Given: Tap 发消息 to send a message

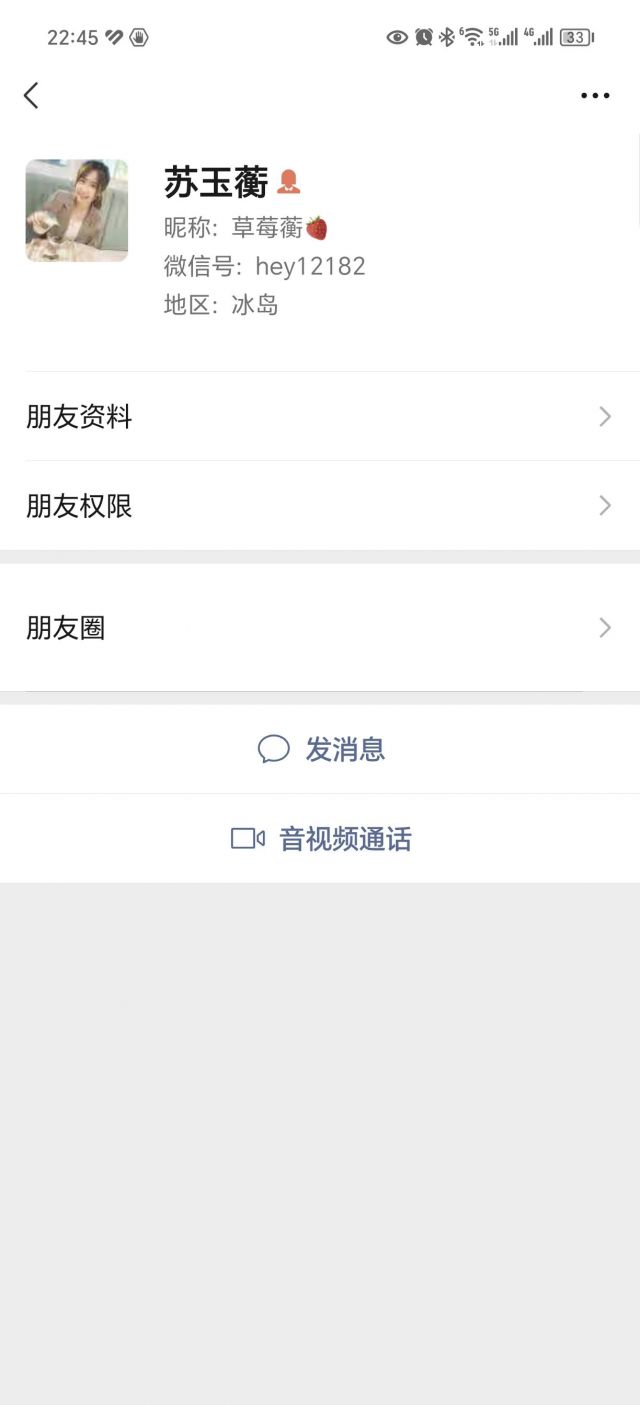Looking at the screenshot, I should click(x=321, y=749).
